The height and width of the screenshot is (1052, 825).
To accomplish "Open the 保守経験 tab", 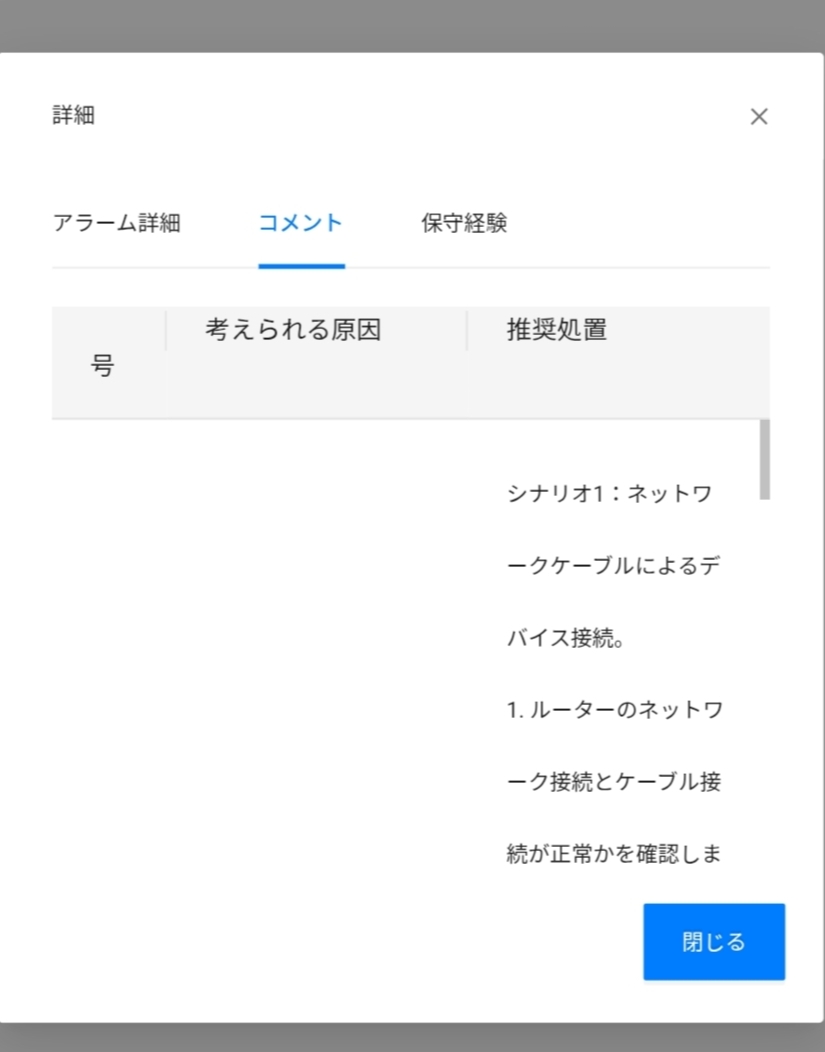I will pos(464,223).
